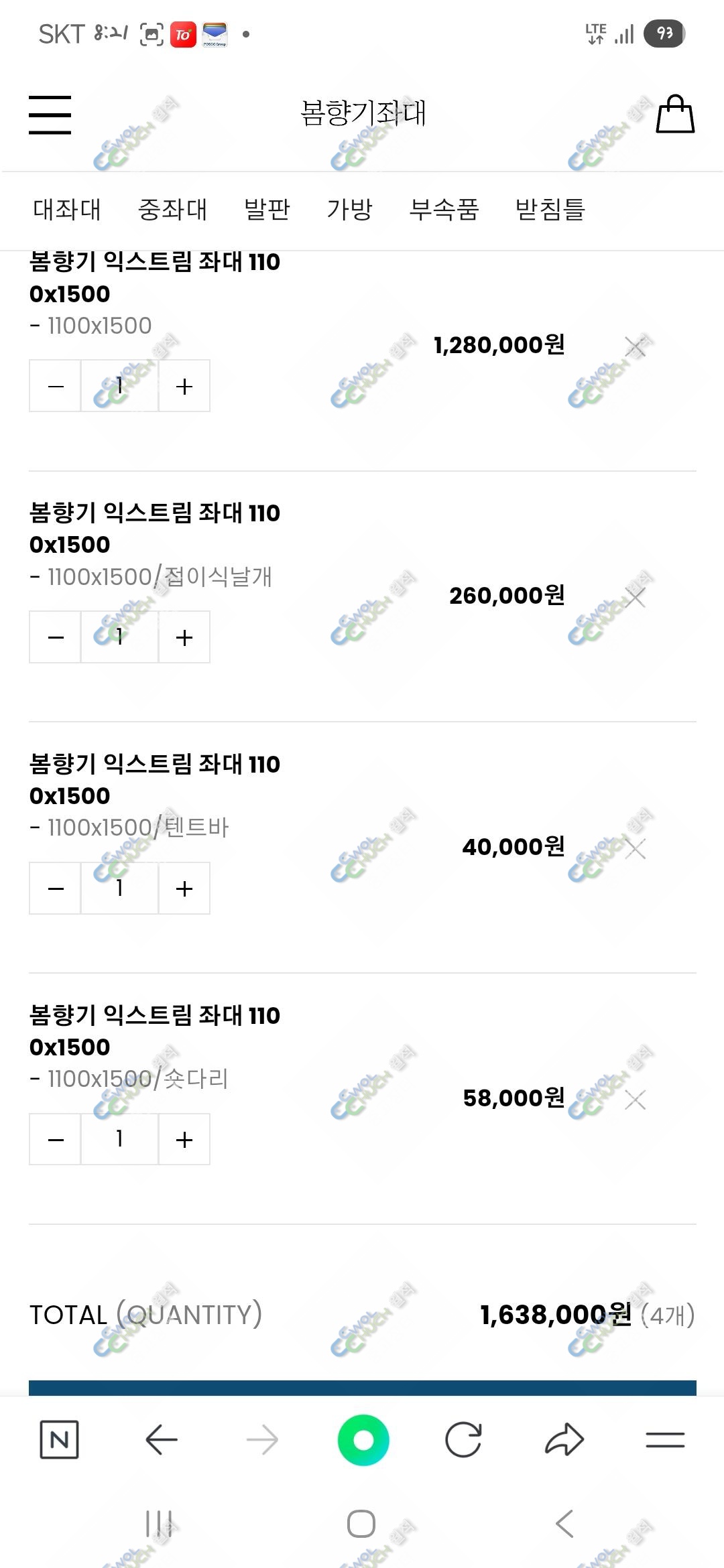Switch to the 대좌대 category
Screen dimensions: 724x1568
pos(67,210)
